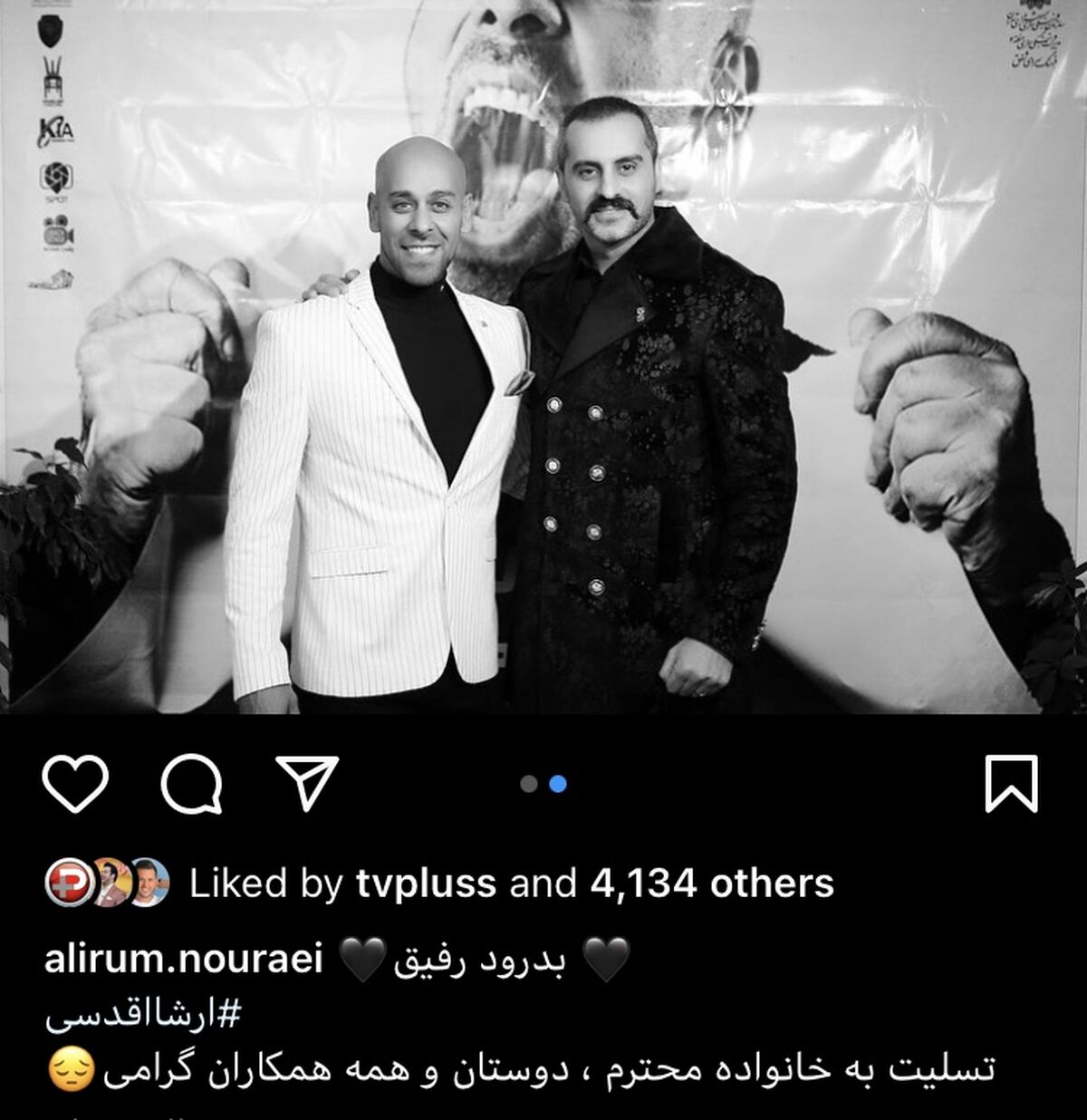Viewport: 1087px width, 1120px height.
Task: Open alirum.nouraei profile from caption
Action: coord(184,961)
